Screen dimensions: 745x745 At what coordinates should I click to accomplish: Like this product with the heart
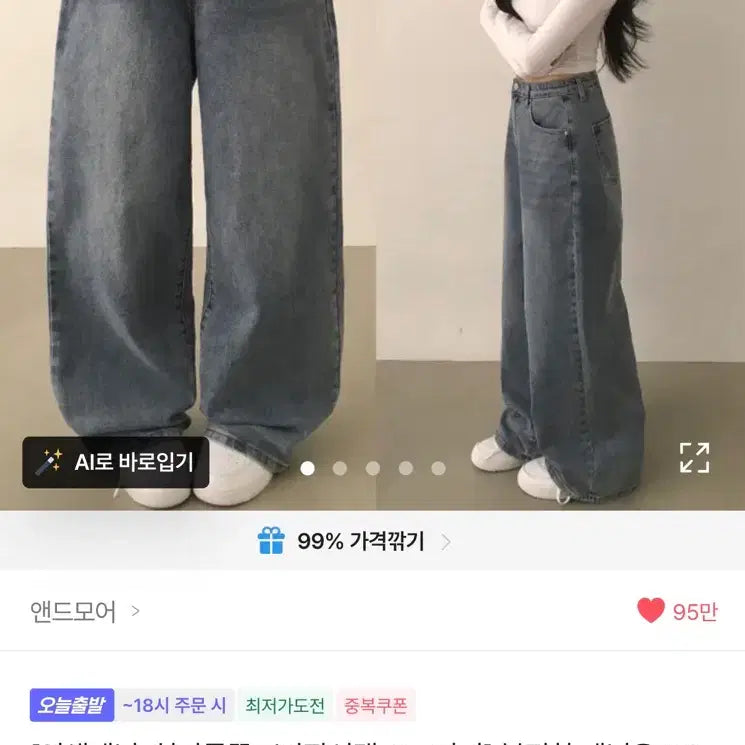tap(651, 611)
